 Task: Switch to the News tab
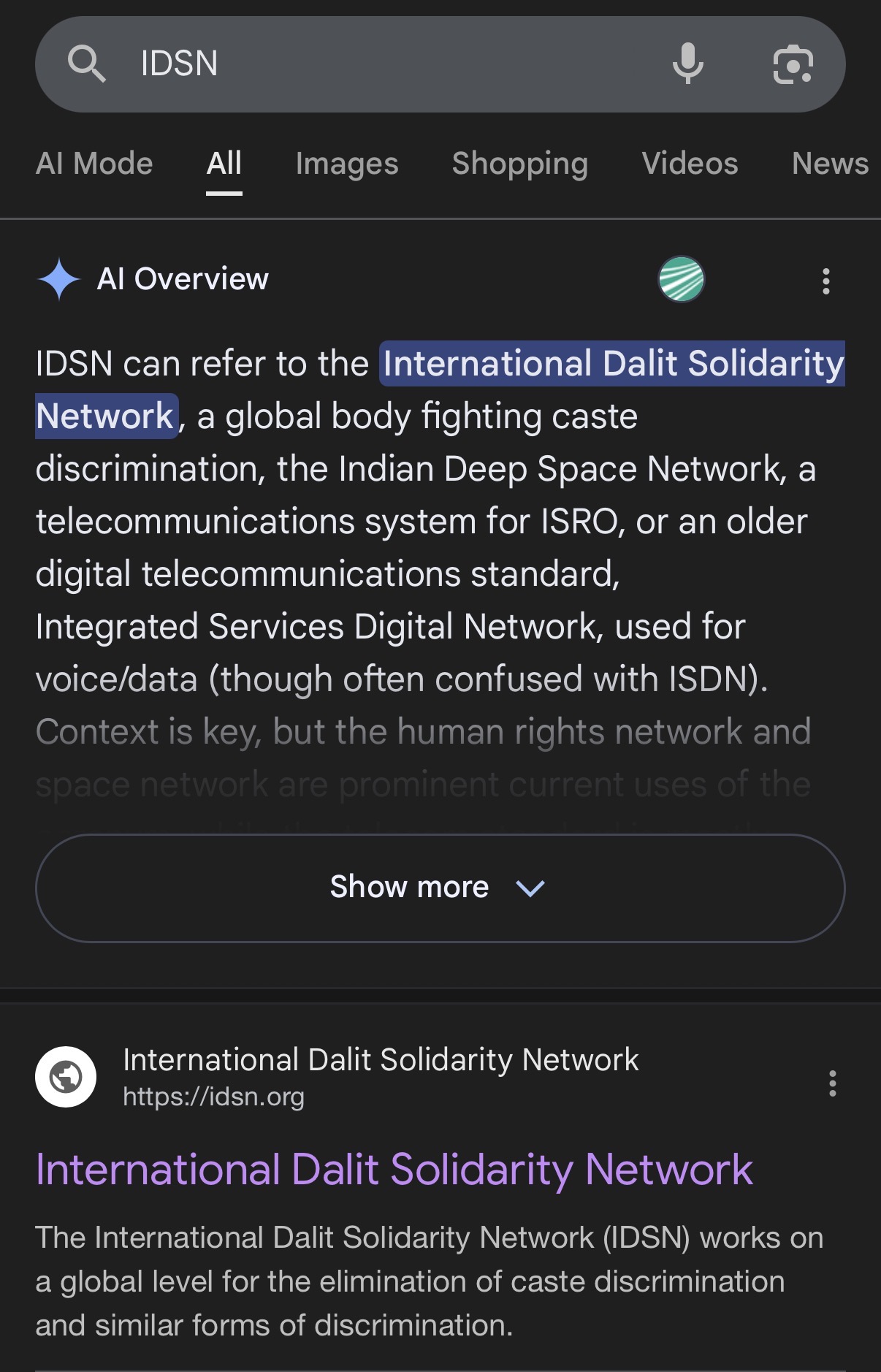coord(830,164)
